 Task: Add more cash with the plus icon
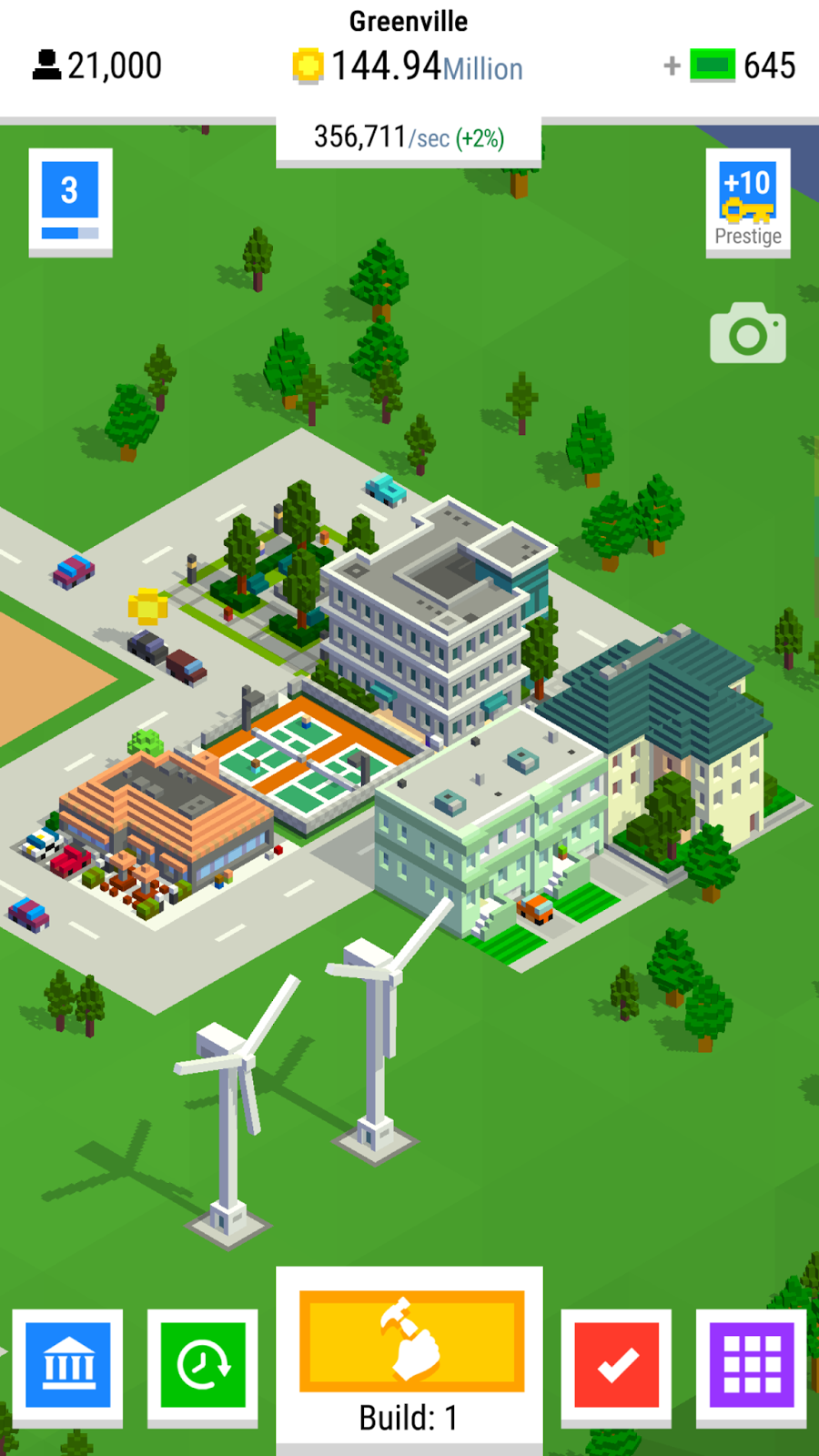(x=672, y=66)
